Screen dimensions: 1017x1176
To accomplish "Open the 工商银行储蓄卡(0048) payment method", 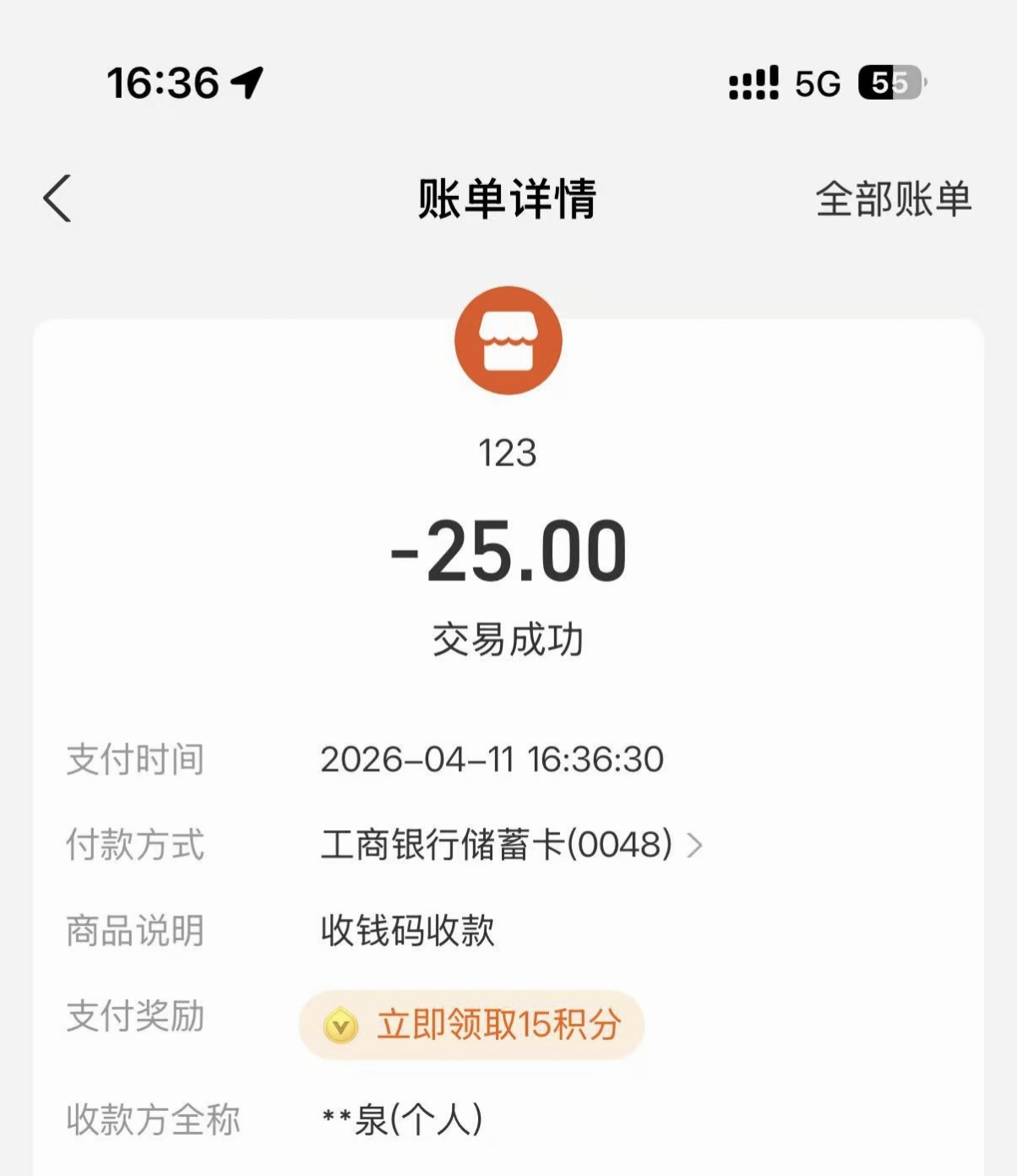I will [x=511, y=845].
